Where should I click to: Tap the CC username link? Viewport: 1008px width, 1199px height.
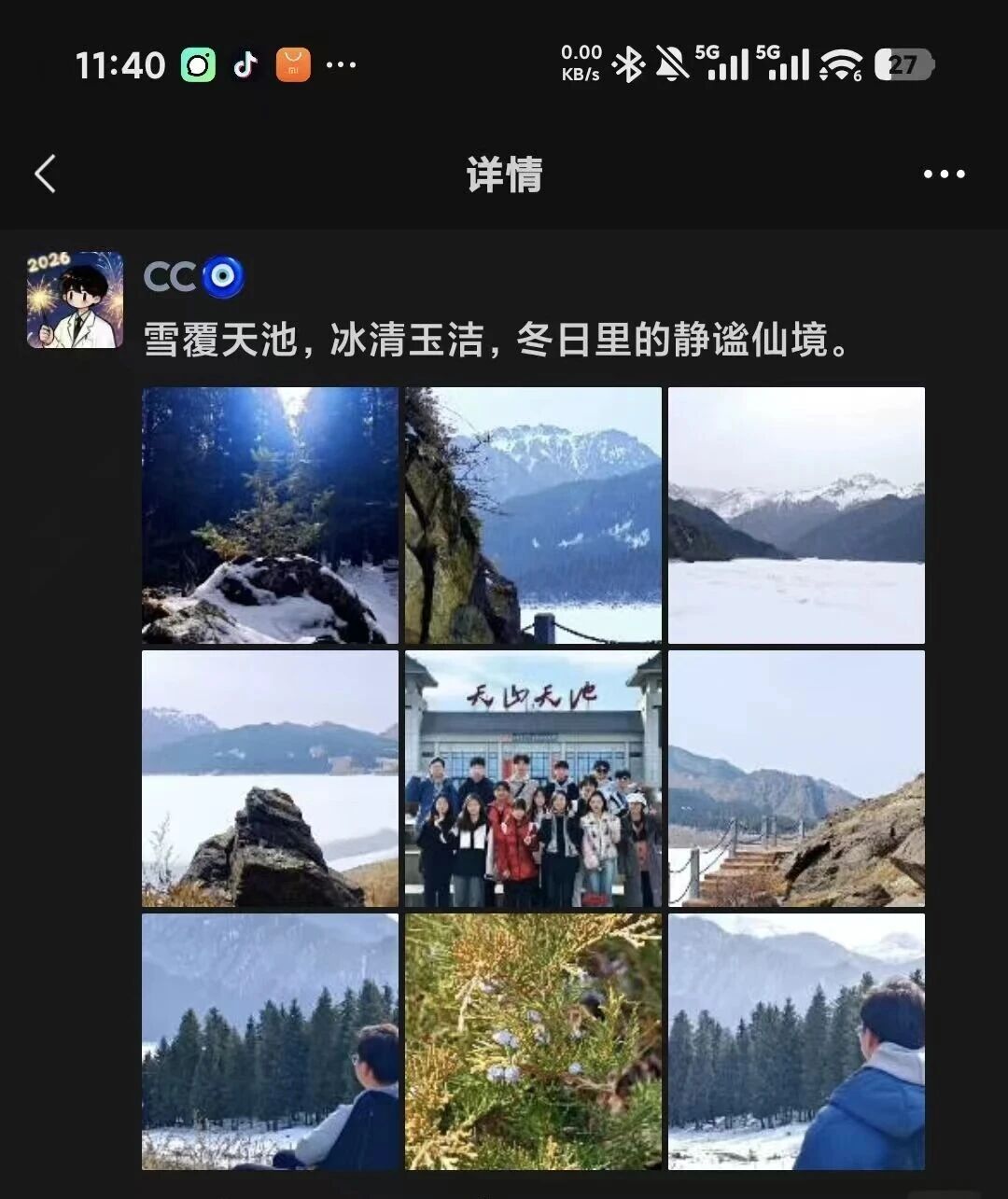pos(169,277)
